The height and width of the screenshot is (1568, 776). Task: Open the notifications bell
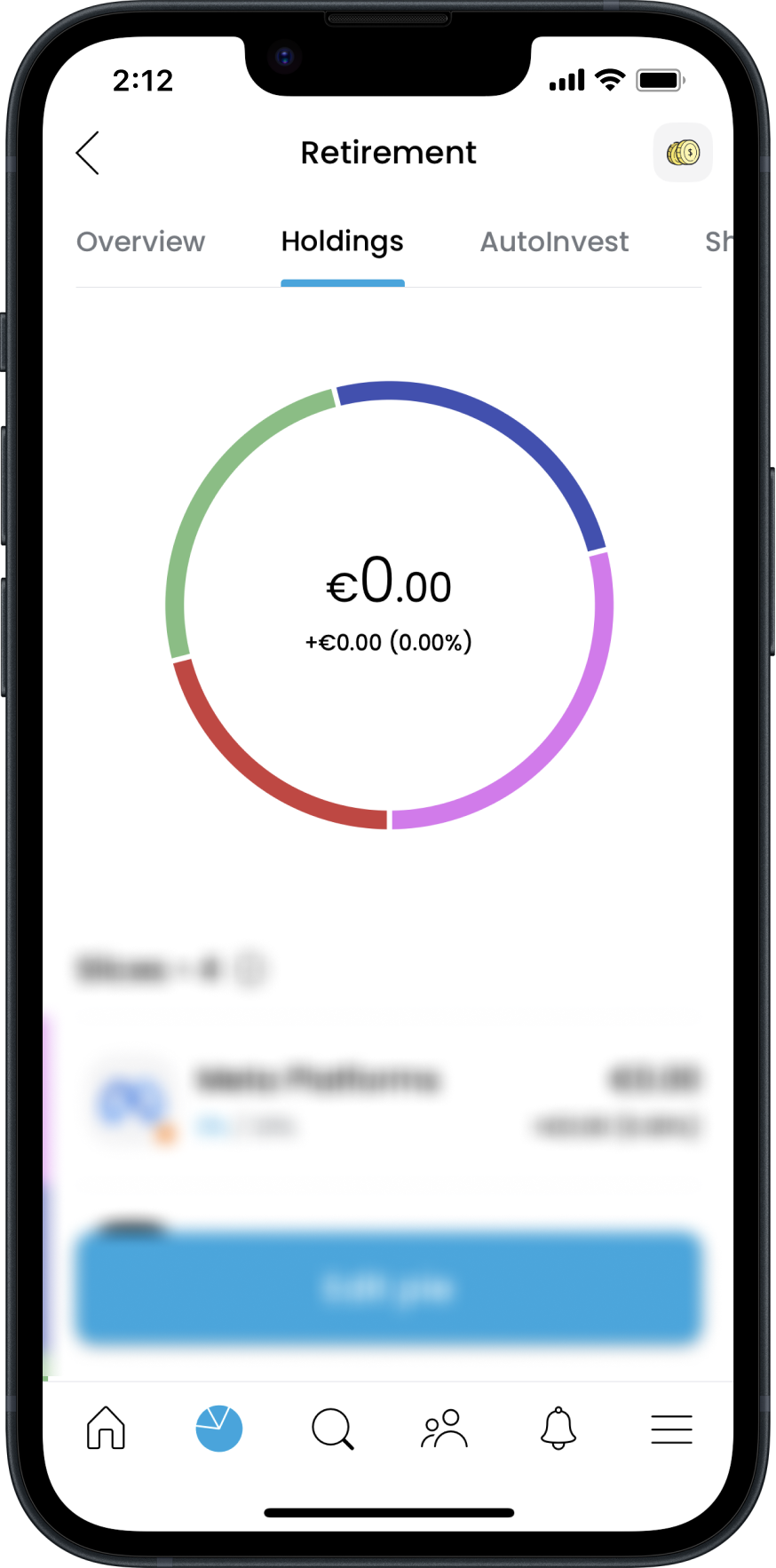click(558, 1429)
